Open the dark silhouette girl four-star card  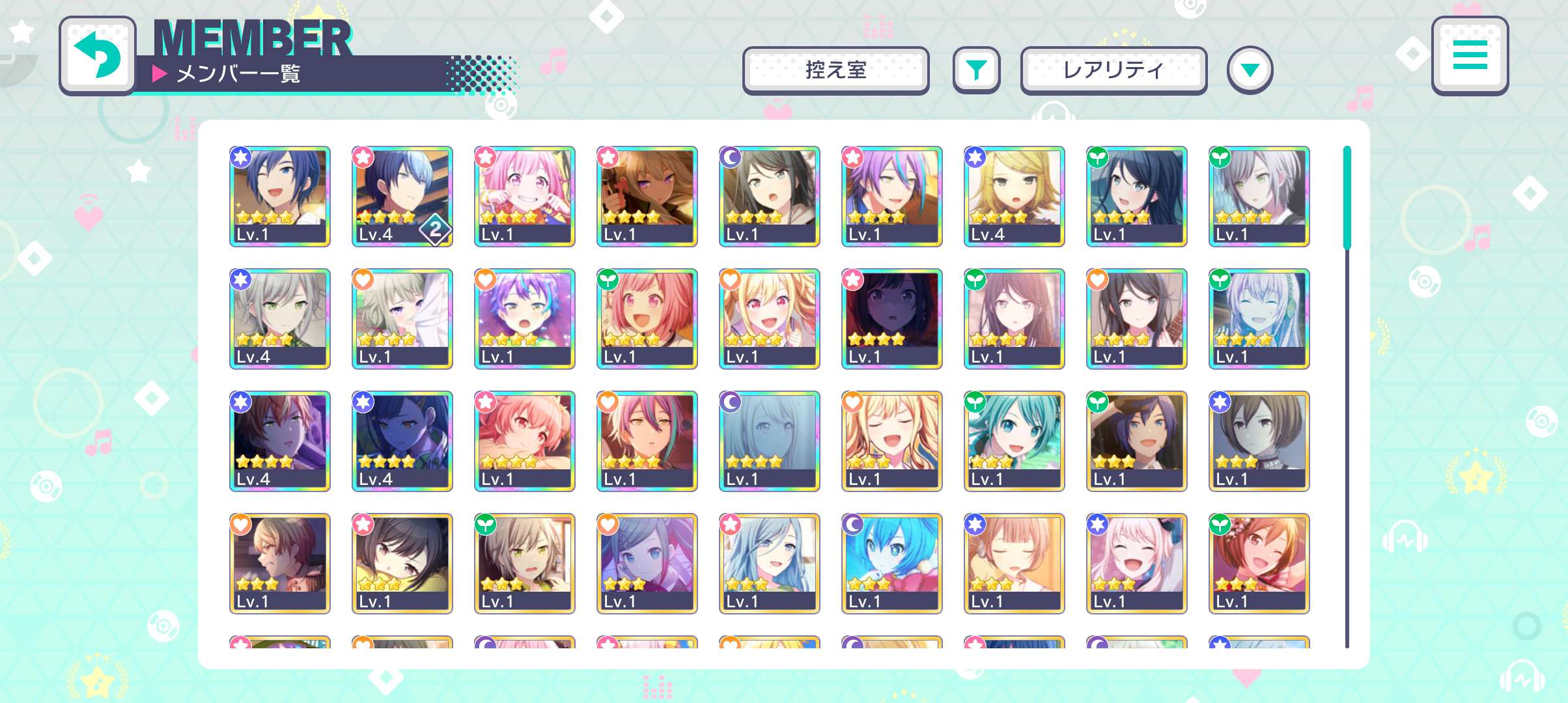click(891, 318)
